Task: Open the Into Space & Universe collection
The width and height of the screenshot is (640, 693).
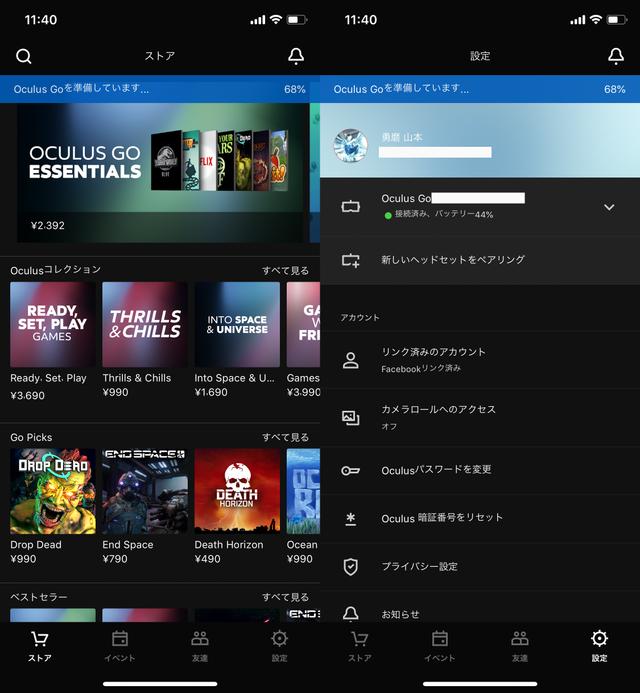Action: [237, 325]
